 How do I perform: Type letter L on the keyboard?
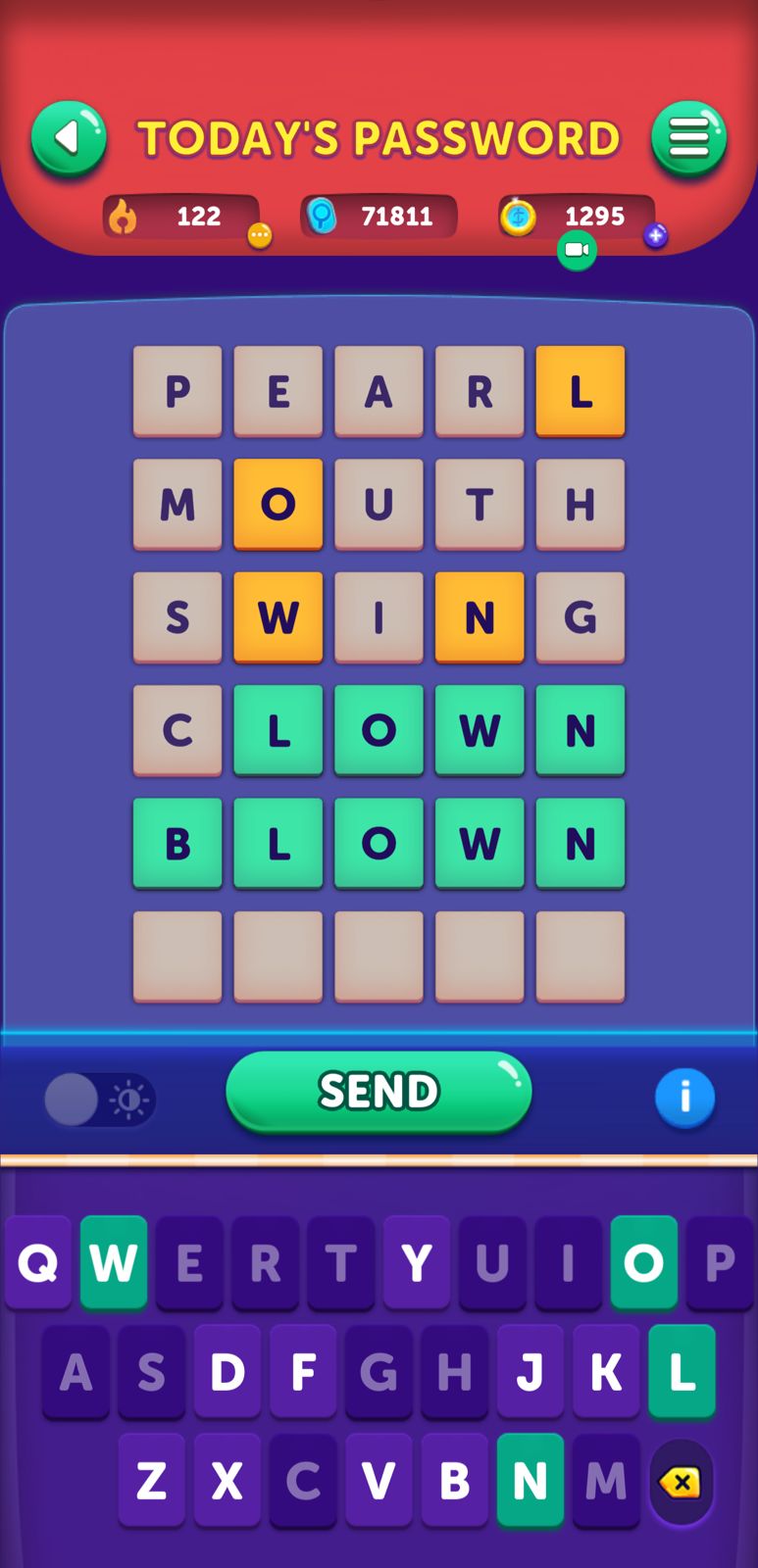682,1372
